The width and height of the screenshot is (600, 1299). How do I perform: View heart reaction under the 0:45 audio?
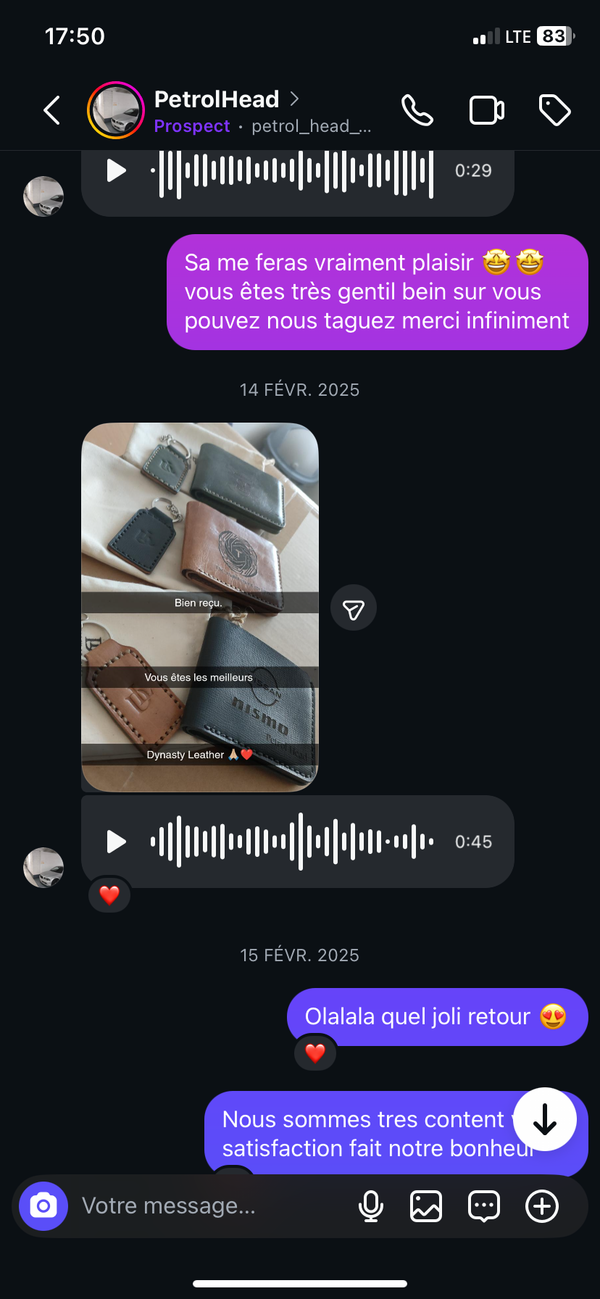coord(109,895)
